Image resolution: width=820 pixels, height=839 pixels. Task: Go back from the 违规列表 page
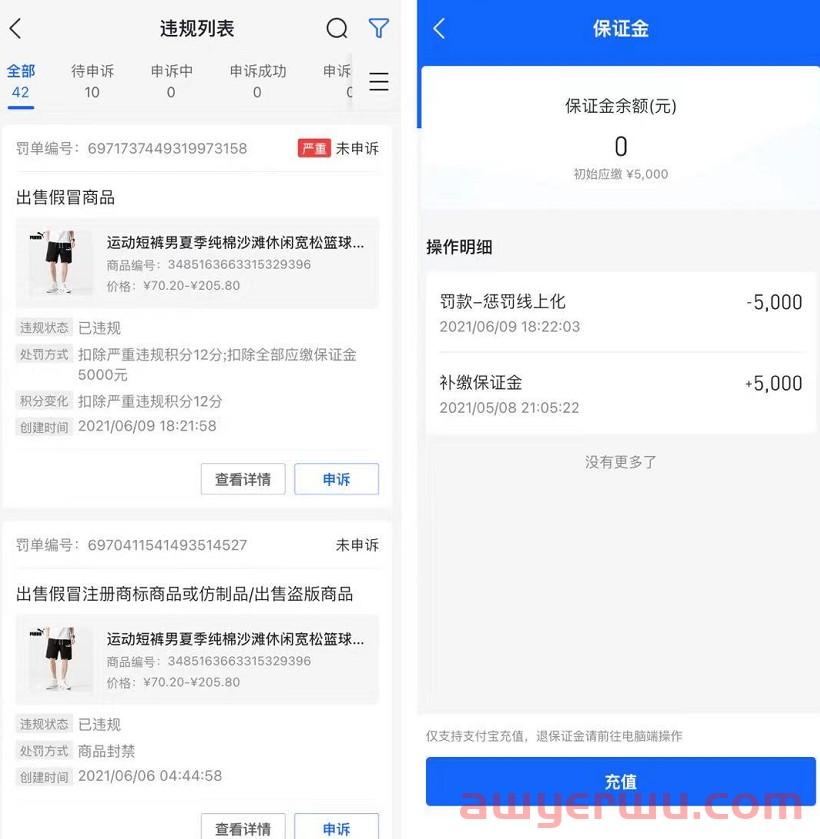pyautogui.click(x=15, y=29)
